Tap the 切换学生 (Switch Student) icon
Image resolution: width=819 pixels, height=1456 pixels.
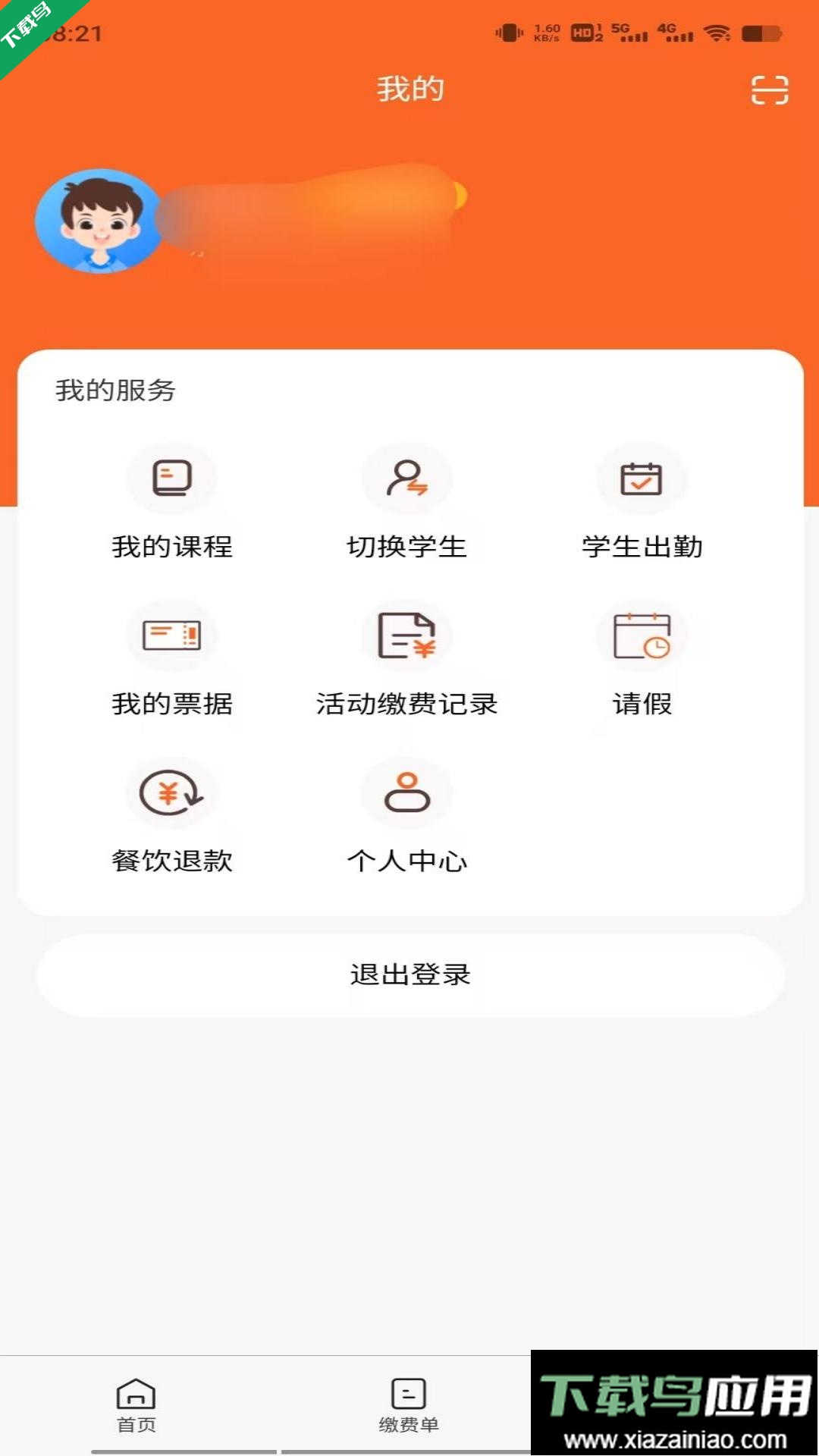pos(407,479)
